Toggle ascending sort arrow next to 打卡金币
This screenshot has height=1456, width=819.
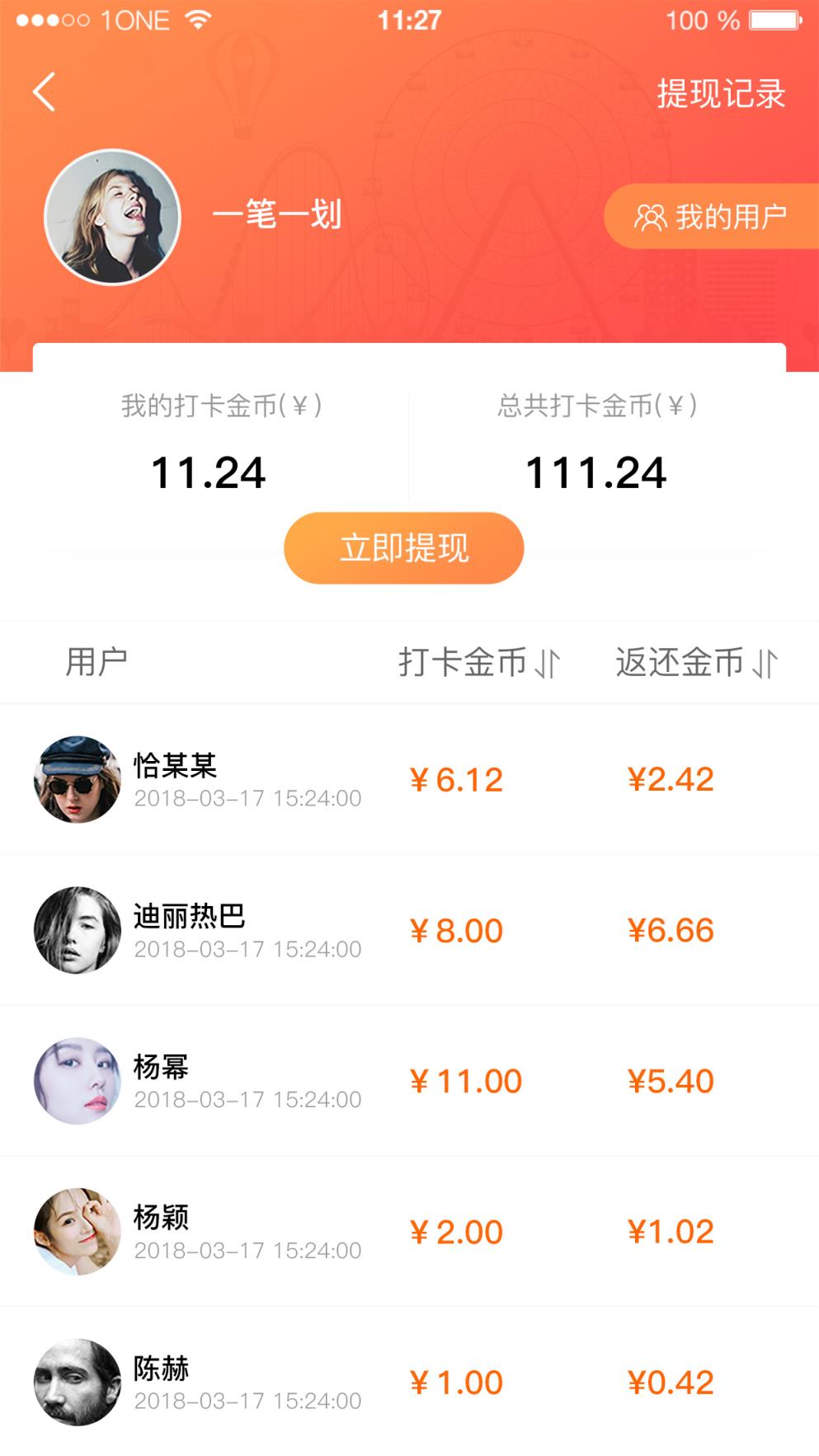(x=551, y=661)
